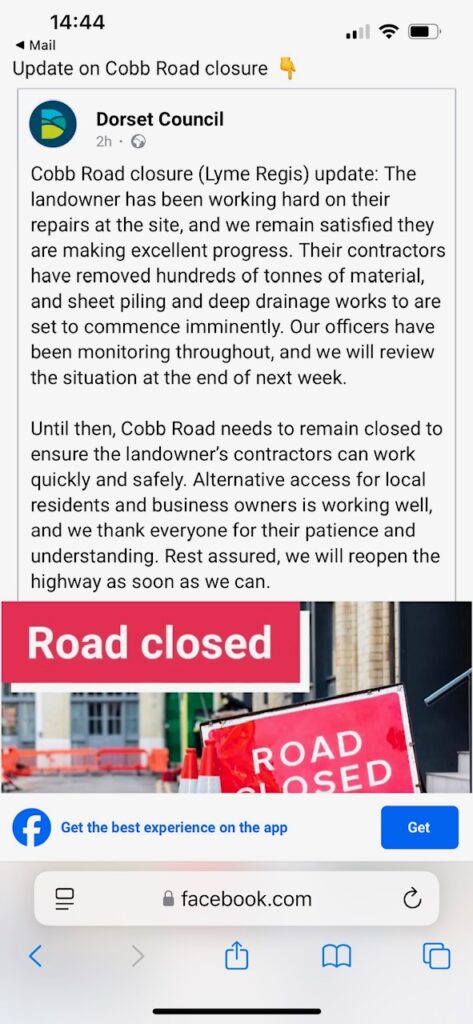
Task: Return to the Mail app
Action: tap(35, 45)
